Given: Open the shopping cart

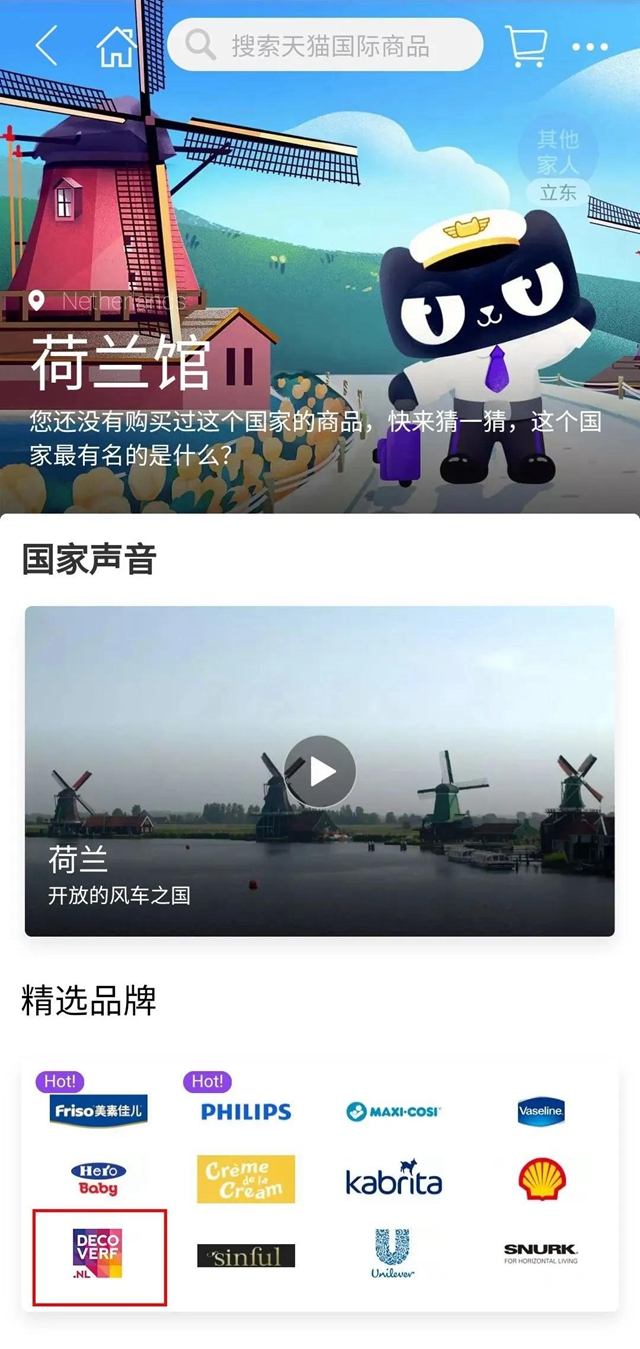Looking at the screenshot, I should pyautogui.click(x=525, y=46).
